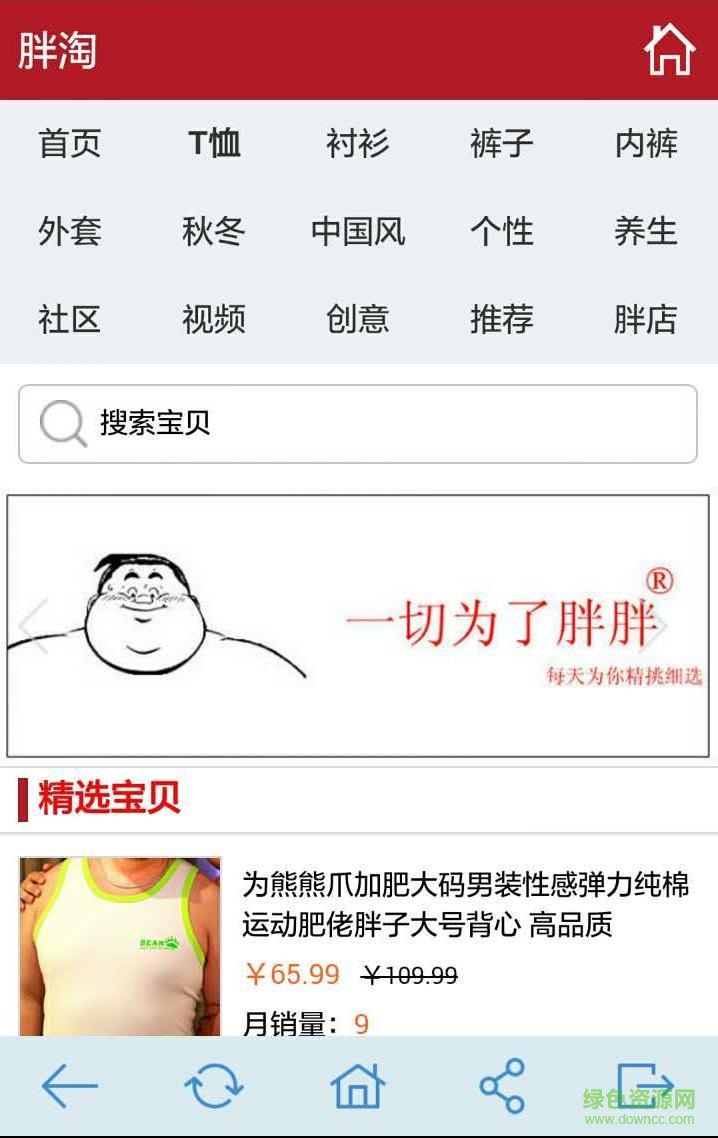
Task: Go back with the bottom arrow
Action: pyautogui.click(x=70, y=1086)
